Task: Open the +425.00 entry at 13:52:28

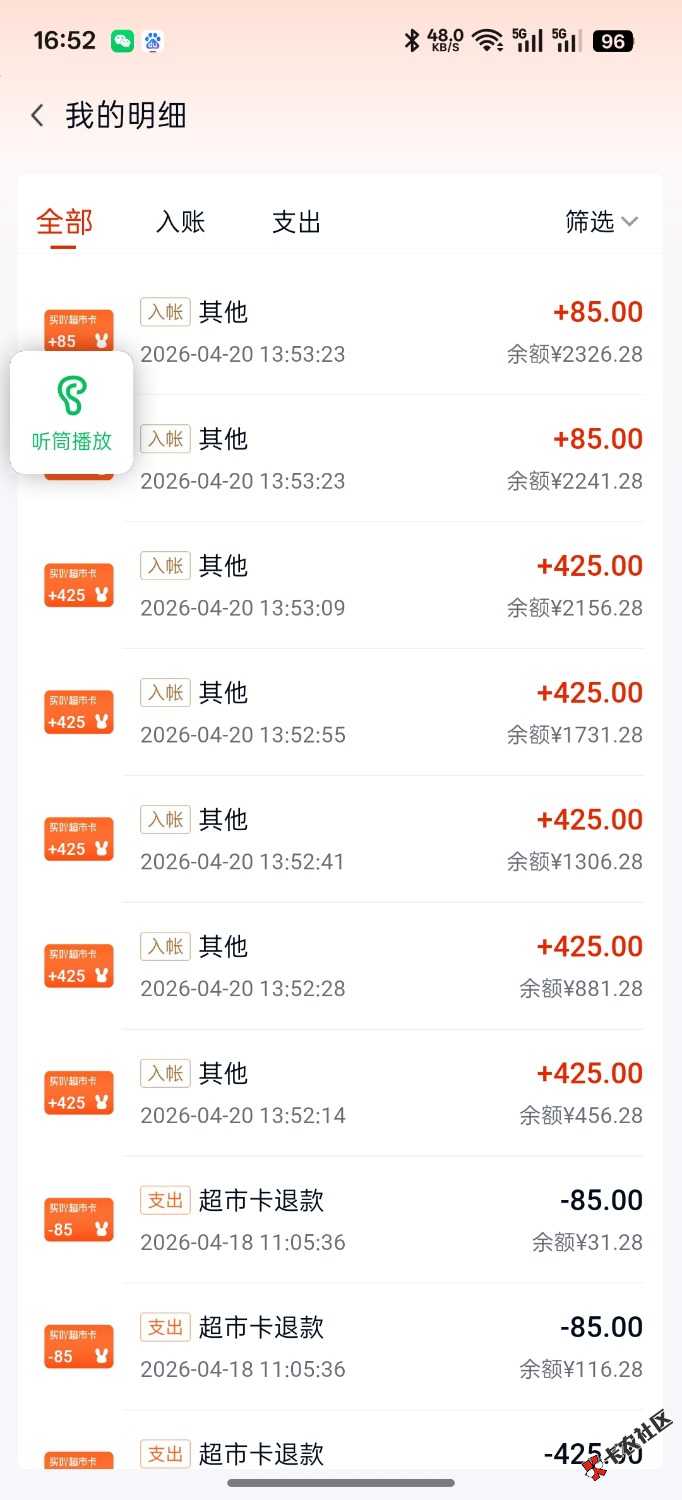Action: [x=390, y=967]
